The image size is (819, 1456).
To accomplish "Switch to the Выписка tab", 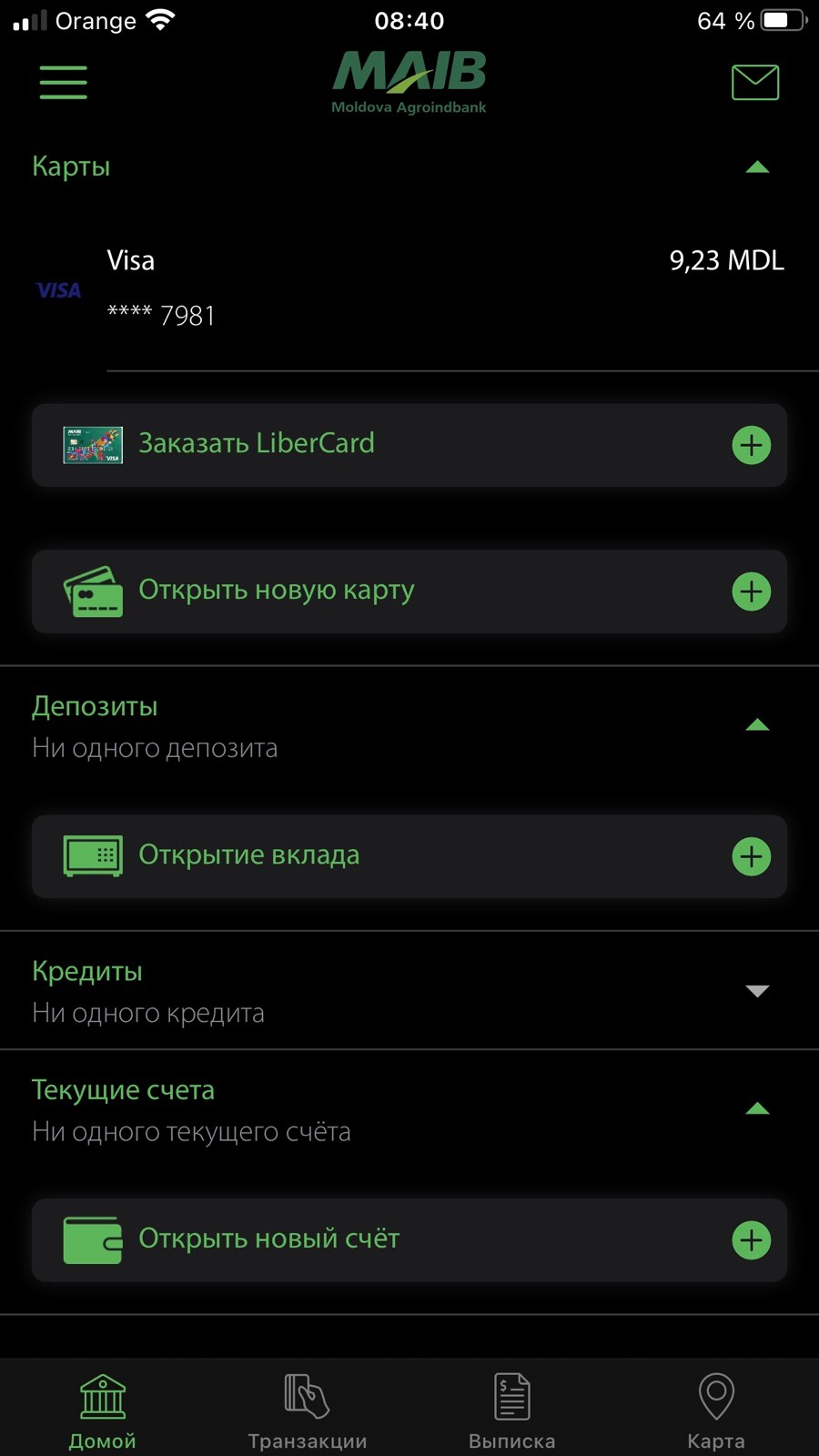I will coord(512,1409).
